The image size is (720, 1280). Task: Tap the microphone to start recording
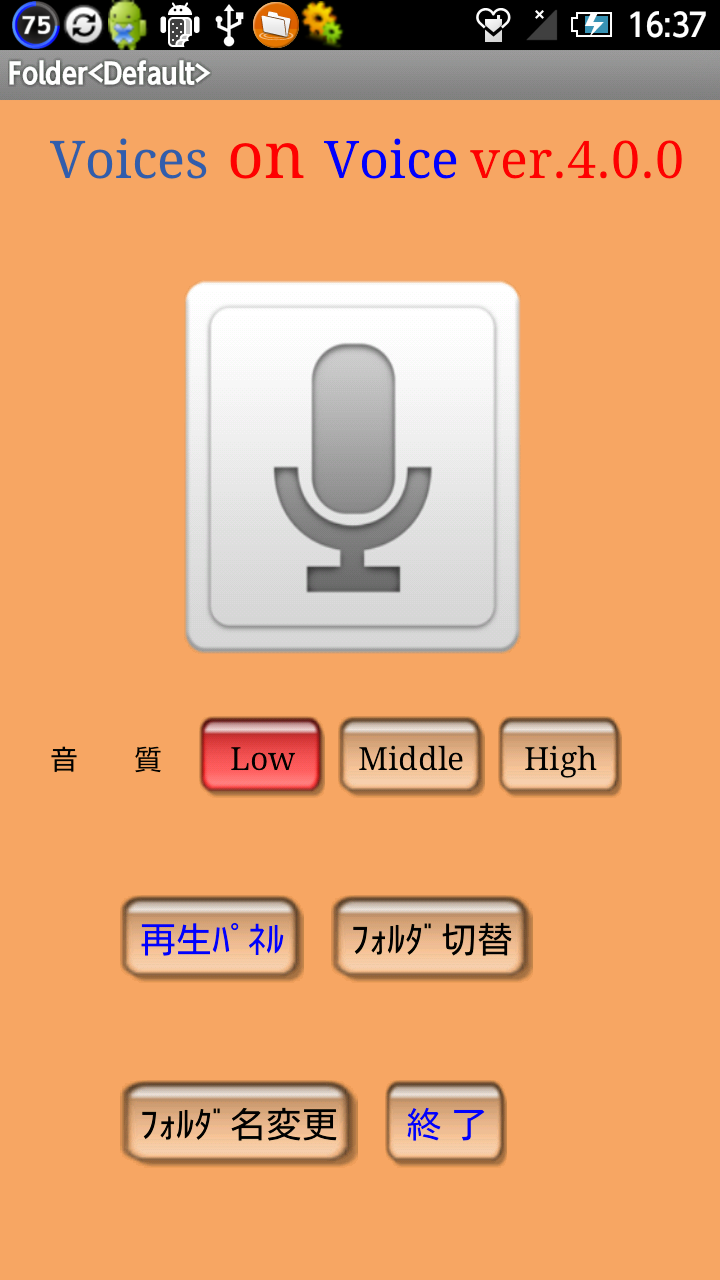(x=352, y=466)
